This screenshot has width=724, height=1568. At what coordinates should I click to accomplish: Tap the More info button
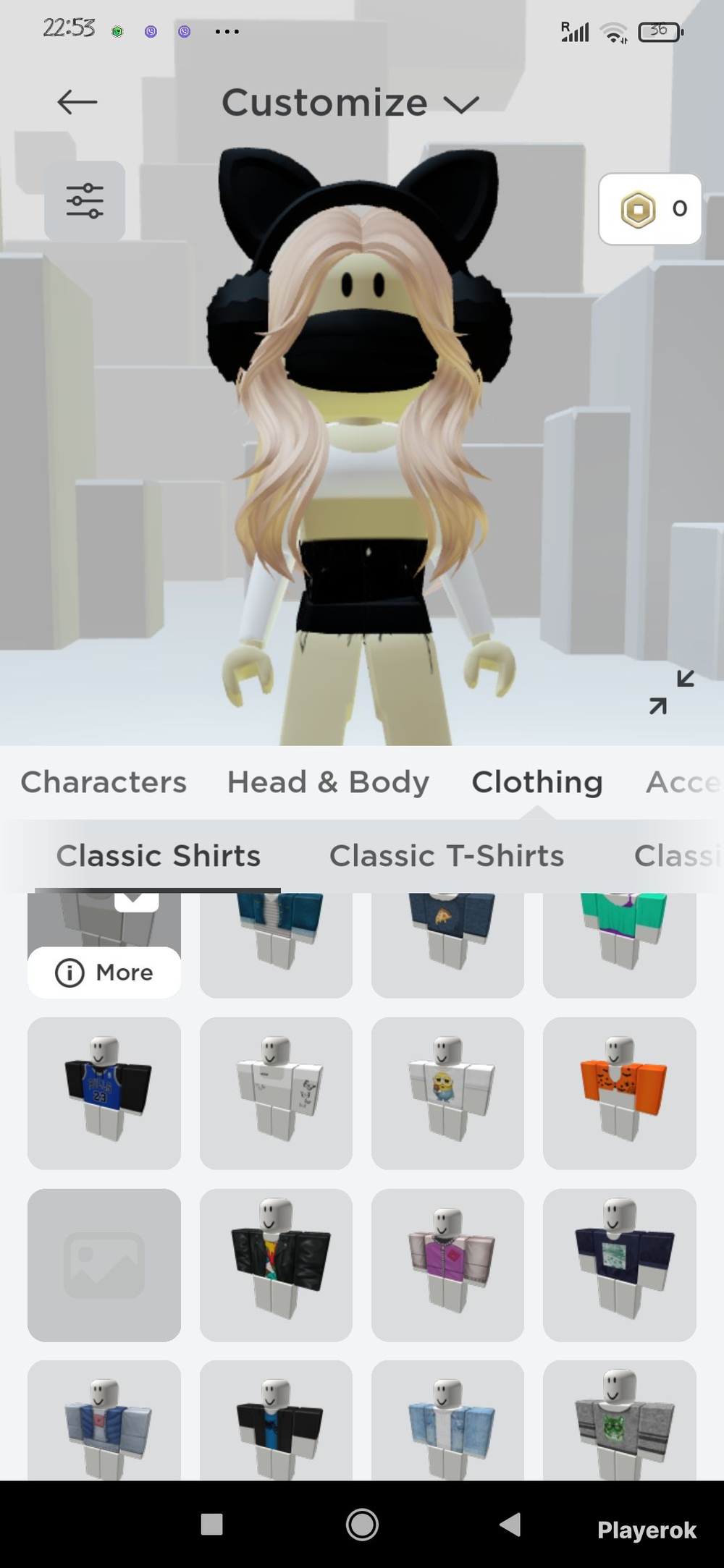[104, 972]
